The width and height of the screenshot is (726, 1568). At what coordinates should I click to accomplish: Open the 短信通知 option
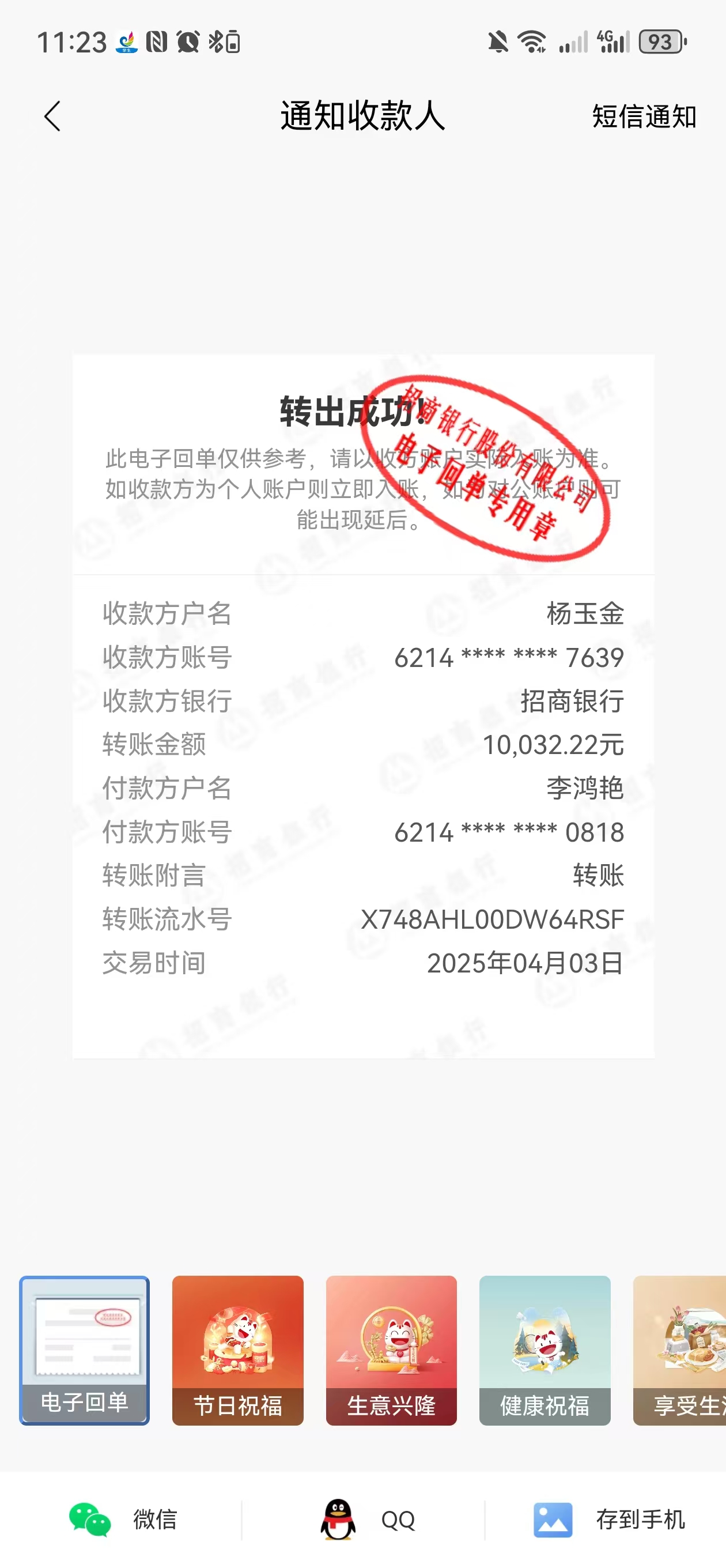644,116
